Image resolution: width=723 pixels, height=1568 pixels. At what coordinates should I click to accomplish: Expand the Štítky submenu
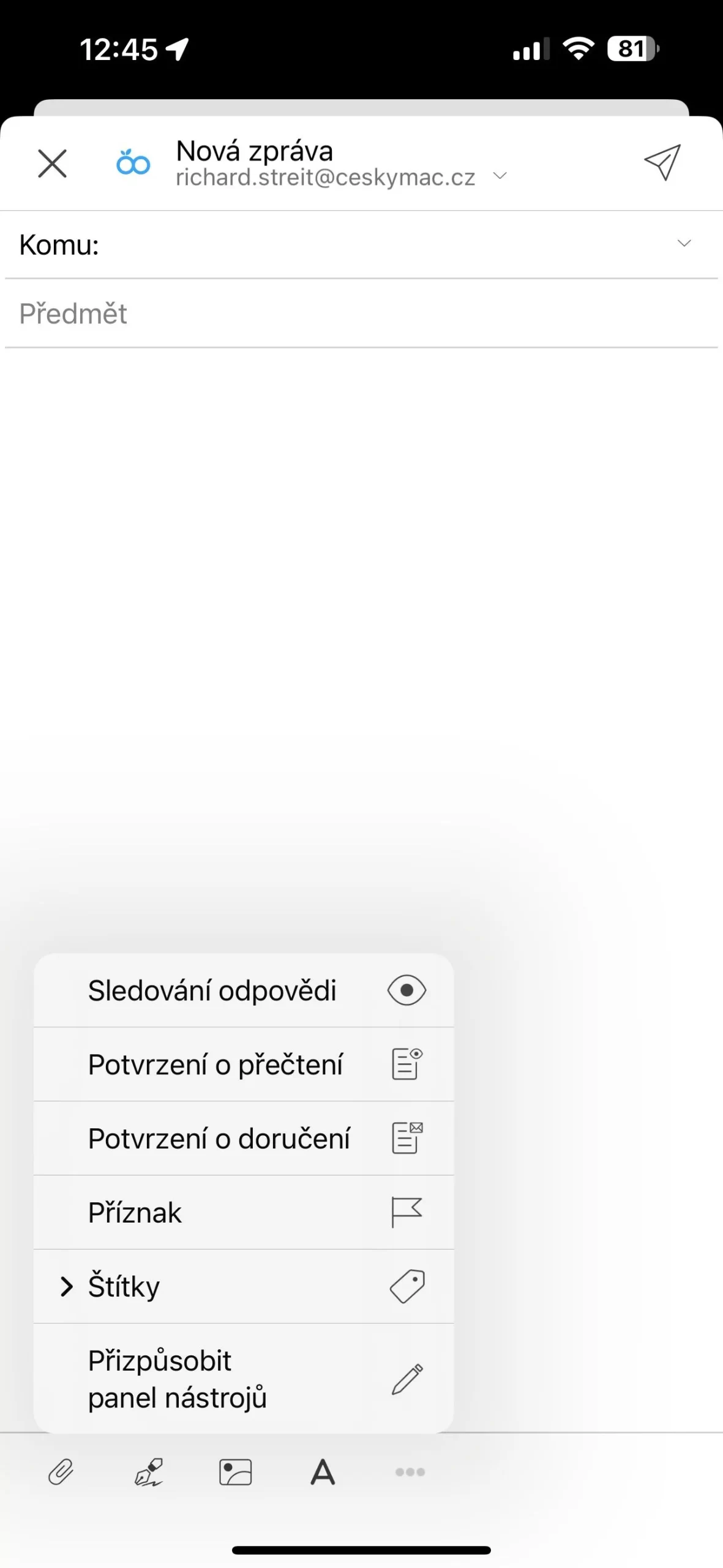point(244,1286)
